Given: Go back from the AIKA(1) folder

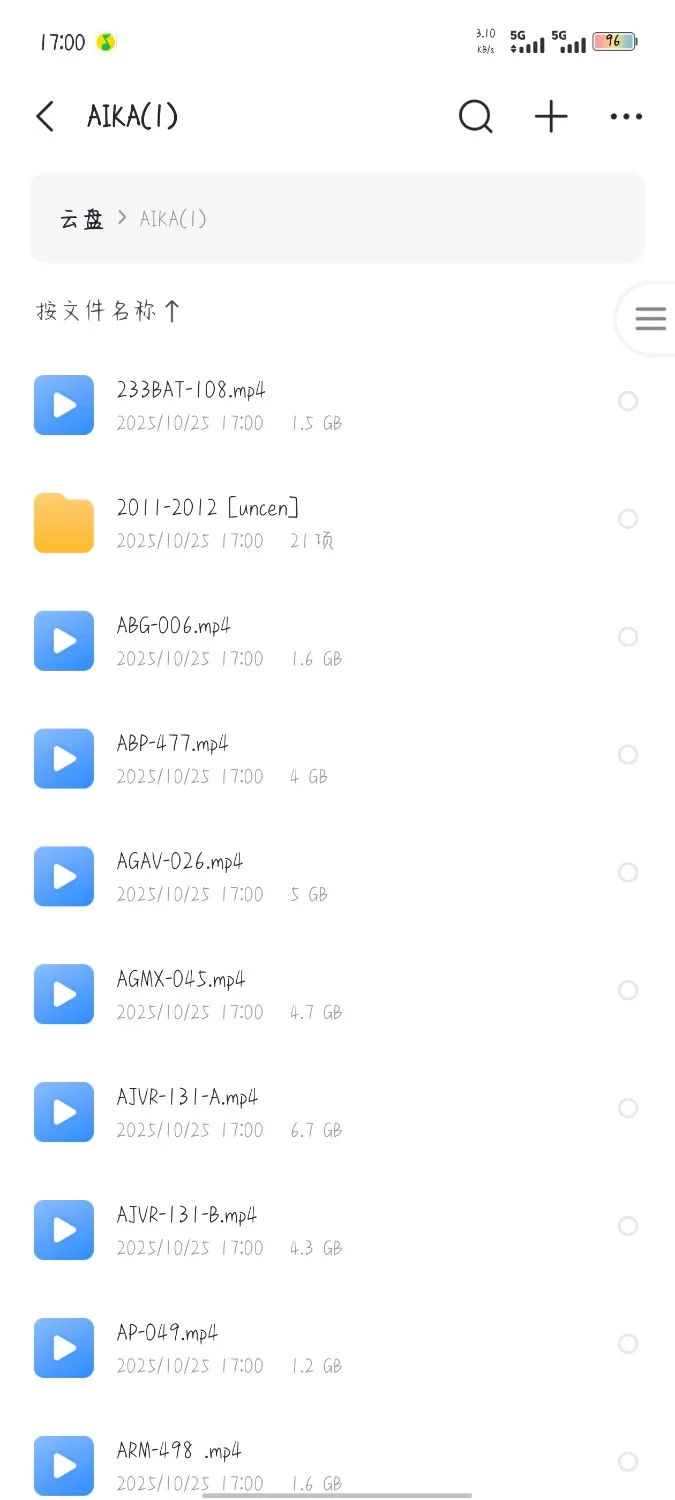Looking at the screenshot, I should (x=44, y=117).
